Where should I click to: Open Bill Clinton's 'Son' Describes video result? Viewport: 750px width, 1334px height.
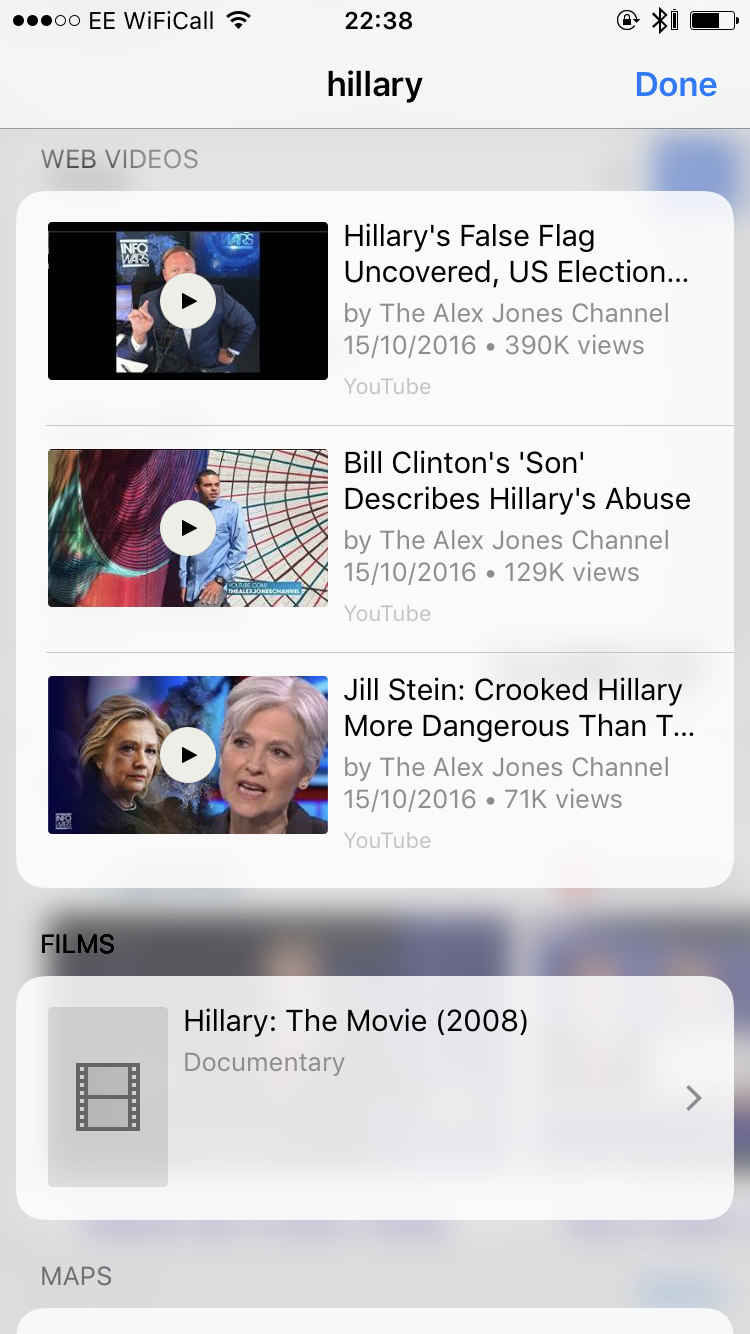[x=375, y=539]
